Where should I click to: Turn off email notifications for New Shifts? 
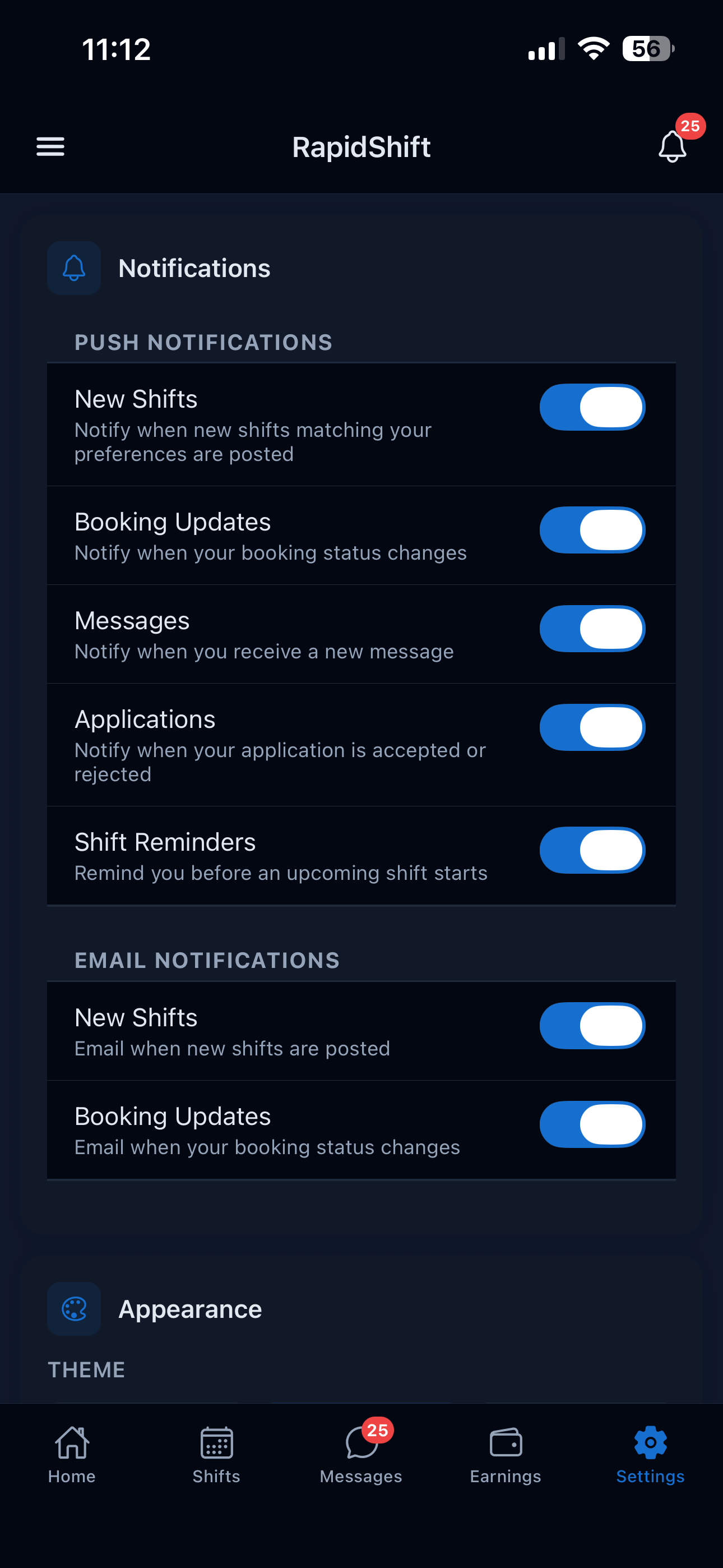coord(592,1026)
